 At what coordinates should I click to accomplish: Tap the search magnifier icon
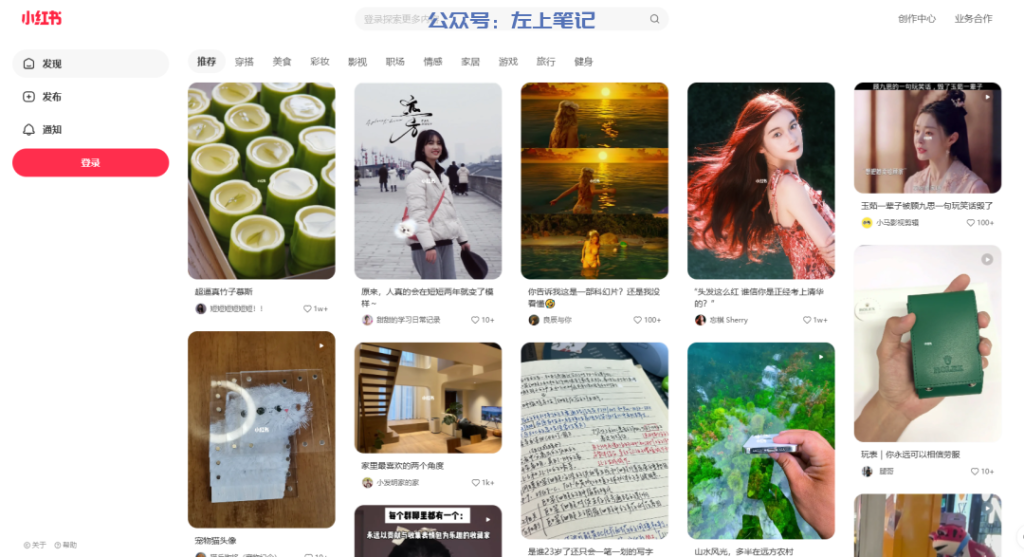tap(655, 19)
